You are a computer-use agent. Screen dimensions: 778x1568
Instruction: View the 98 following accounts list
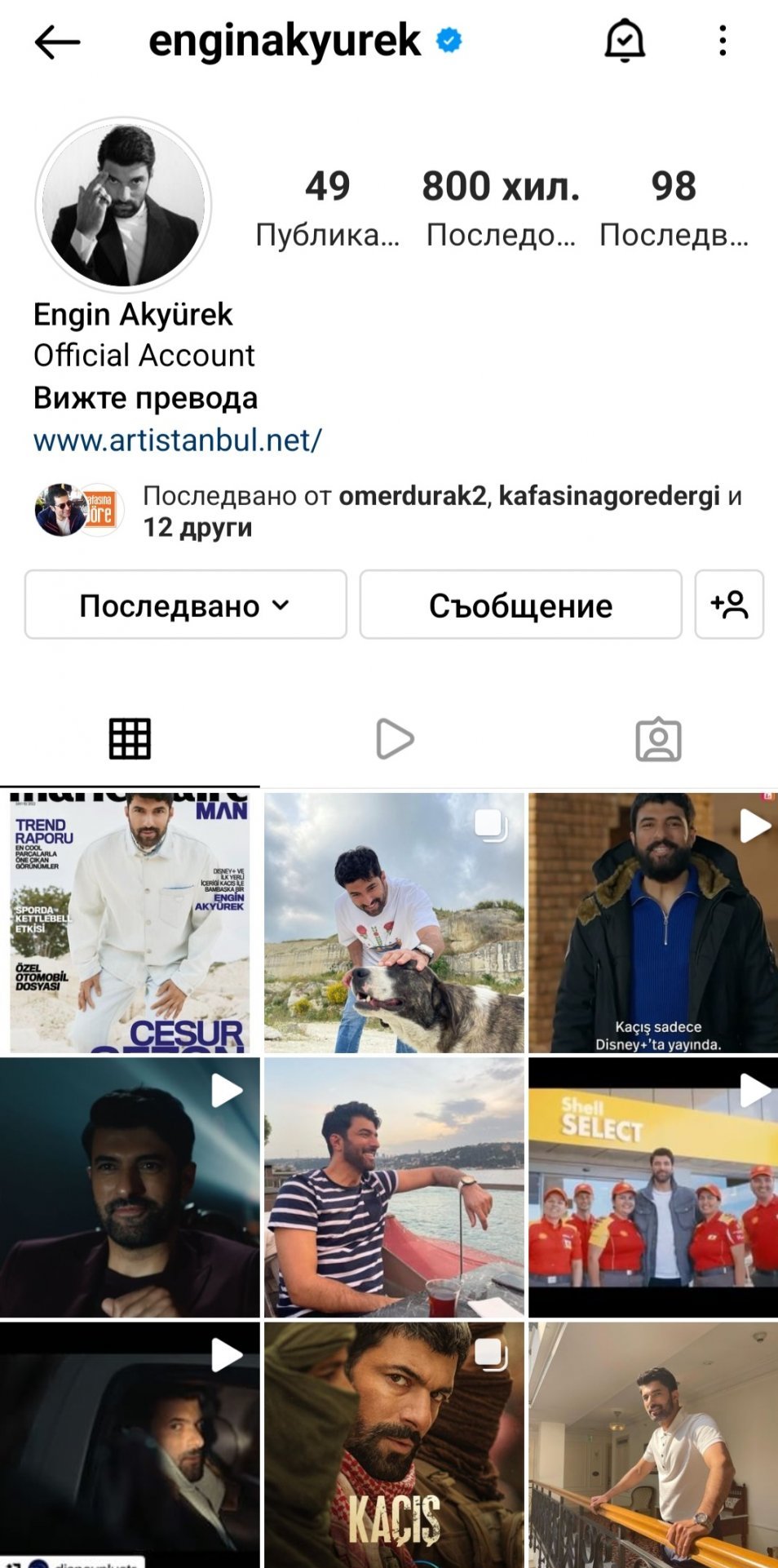coord(674,207)
